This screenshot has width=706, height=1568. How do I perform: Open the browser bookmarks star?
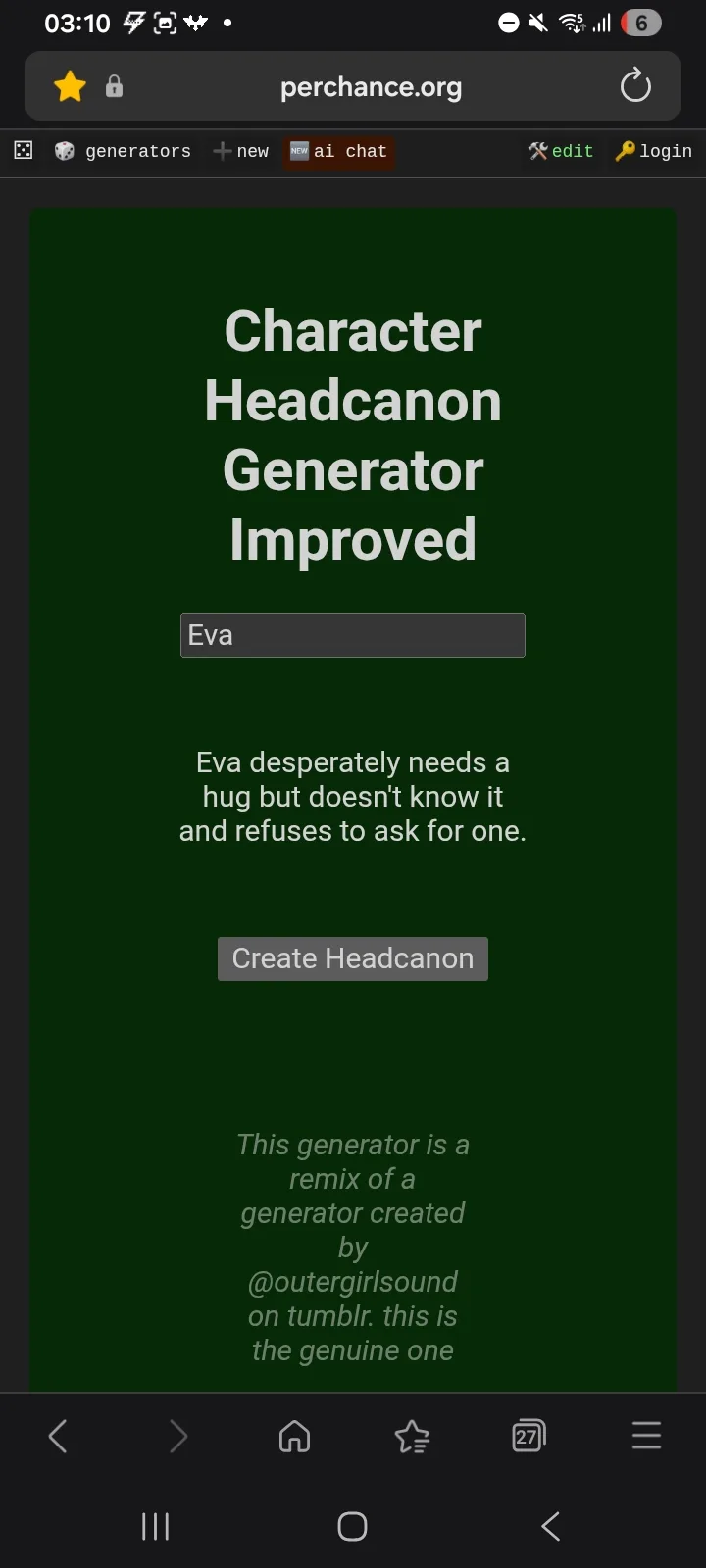point(412,1437)
